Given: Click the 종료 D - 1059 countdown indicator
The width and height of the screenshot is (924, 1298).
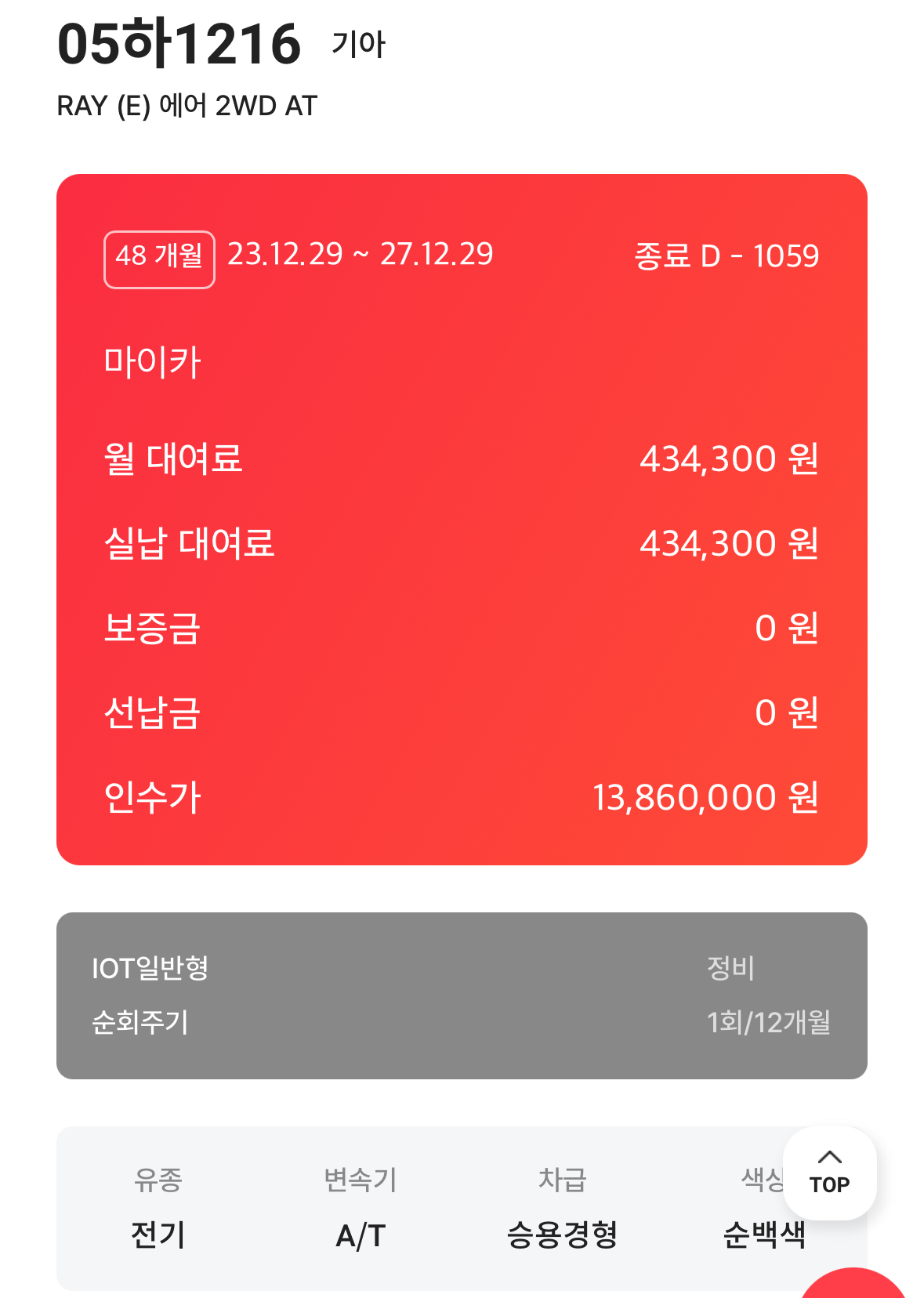Looking at the screenshot, I should pos(727,255).
